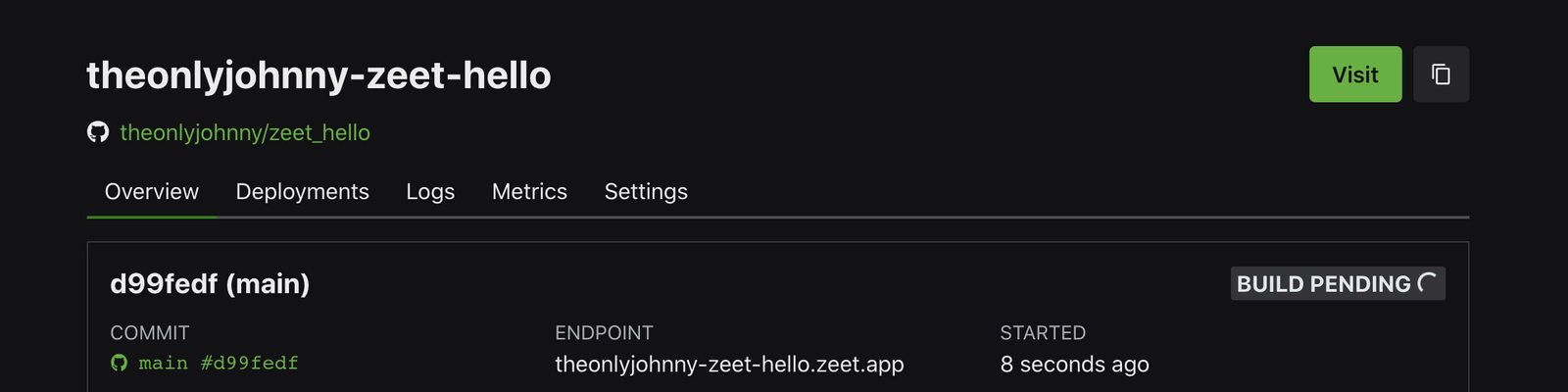Open theonlyjohnny/zeet_hello GitHub repo link
This screenshot has width=1568, height=392.
(244, 132)
